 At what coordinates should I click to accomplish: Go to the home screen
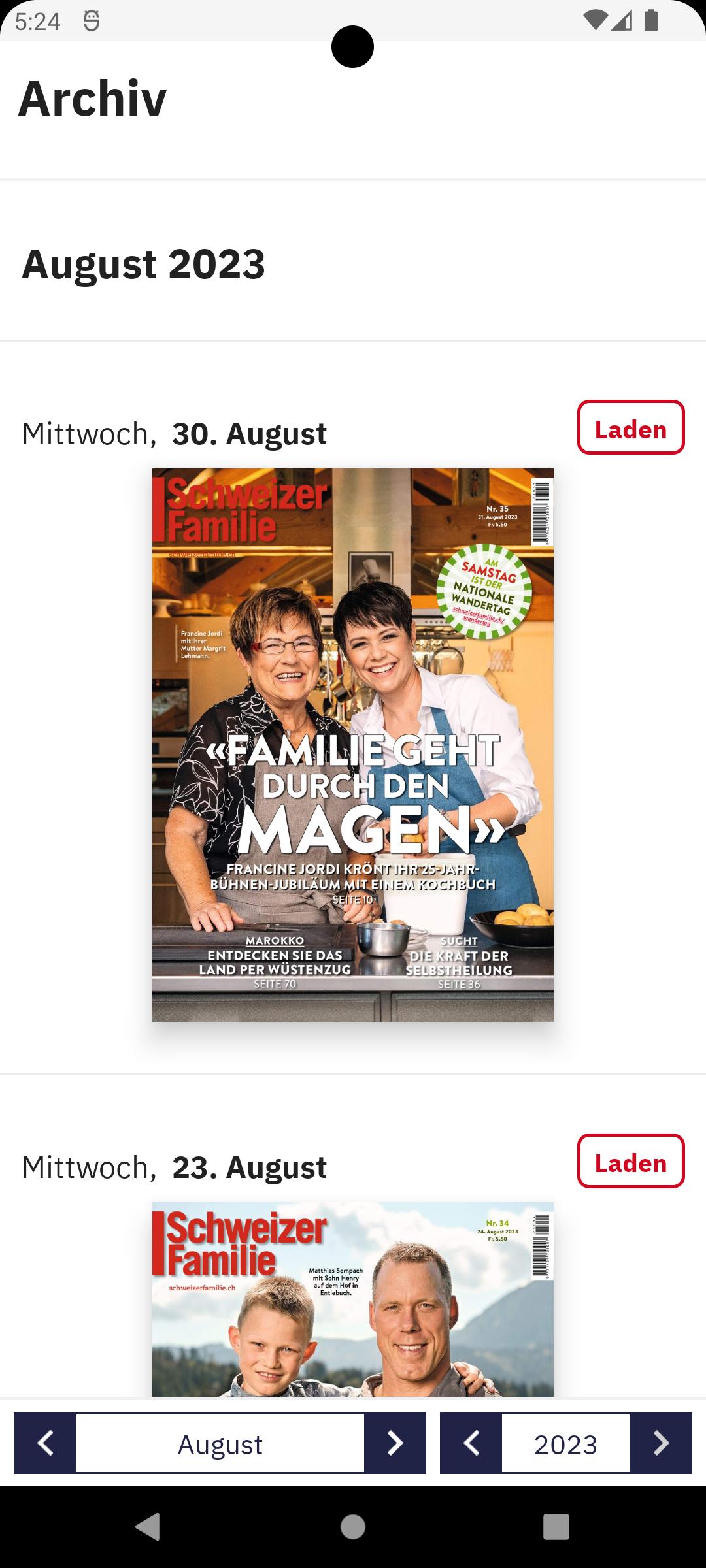click(353, 1527)
